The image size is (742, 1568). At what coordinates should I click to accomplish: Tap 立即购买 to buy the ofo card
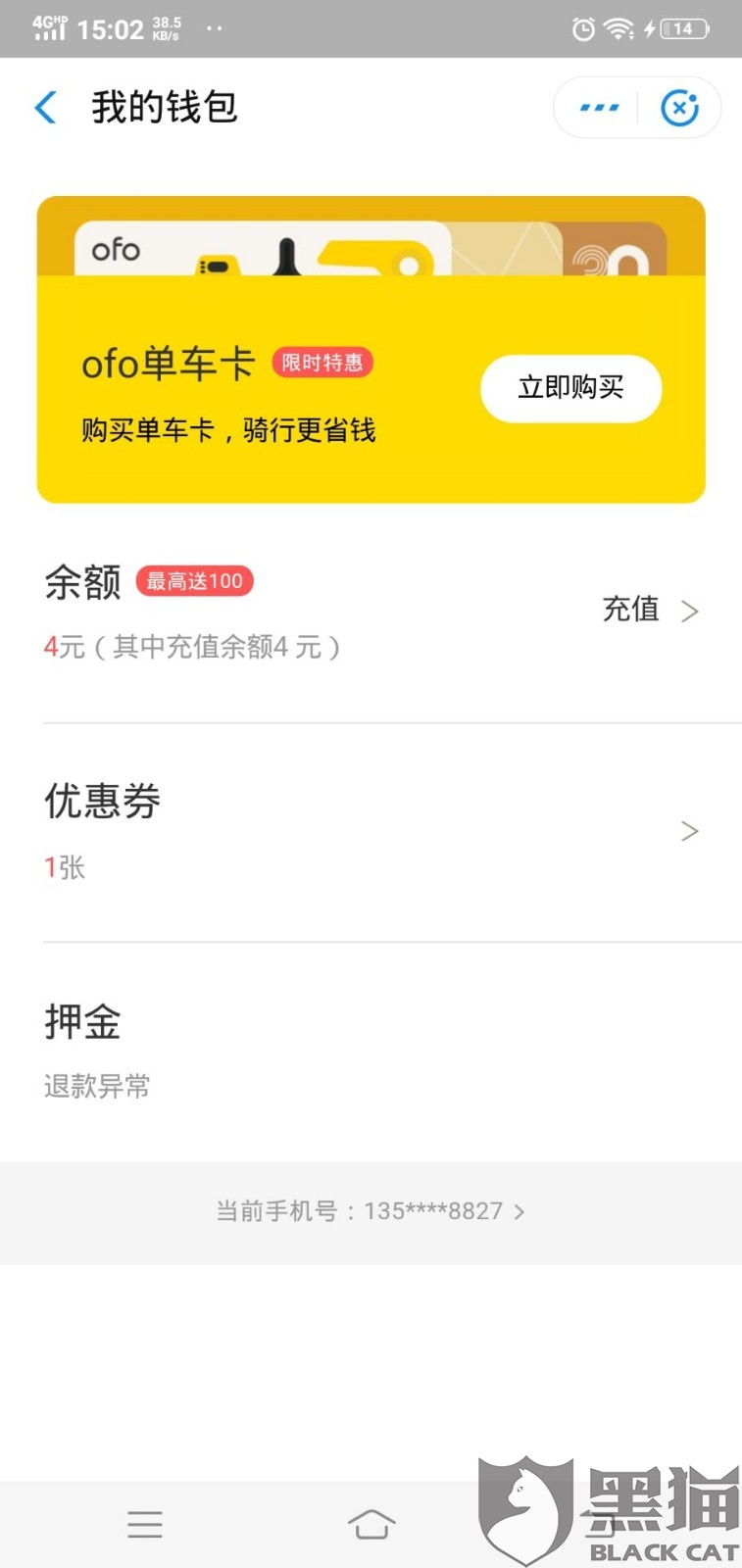570,388
